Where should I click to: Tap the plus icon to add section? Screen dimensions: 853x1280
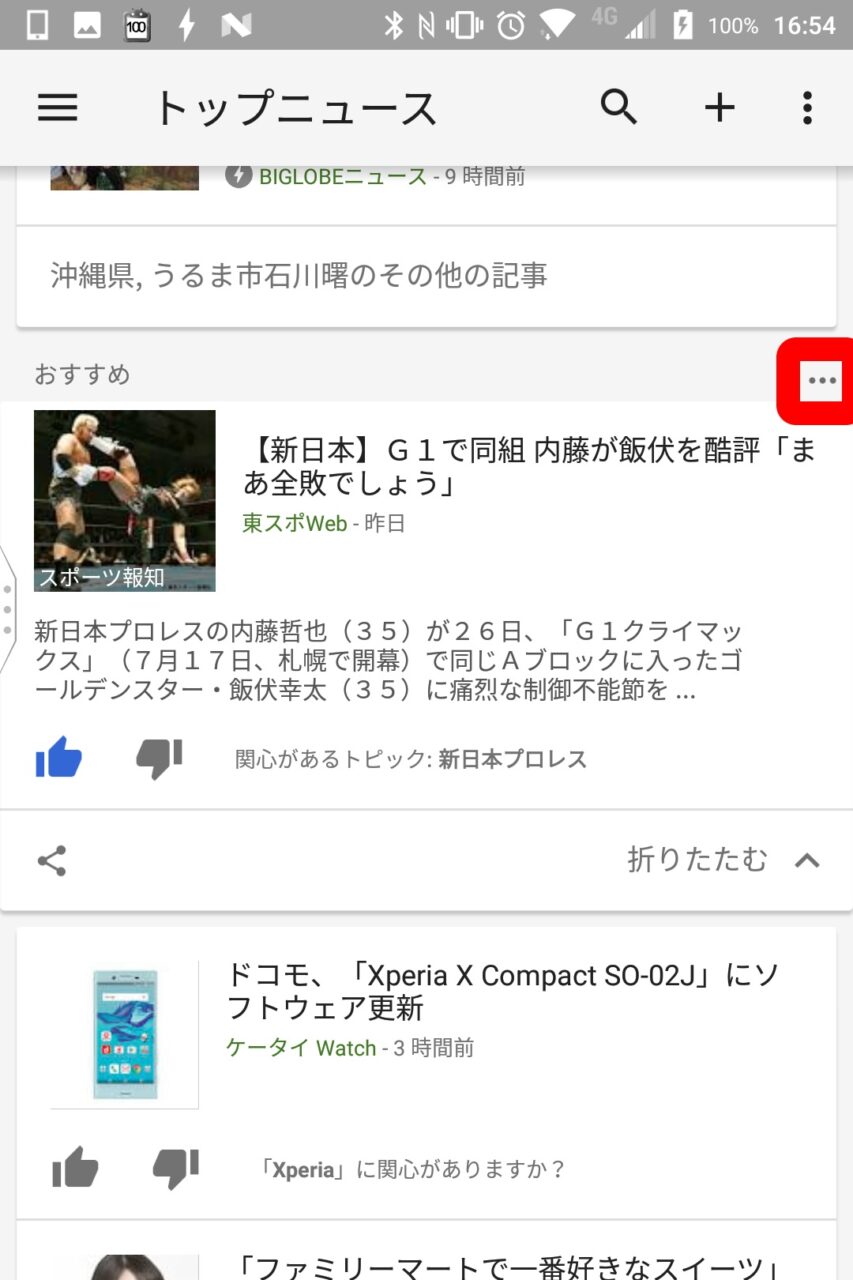pos(720,108)
